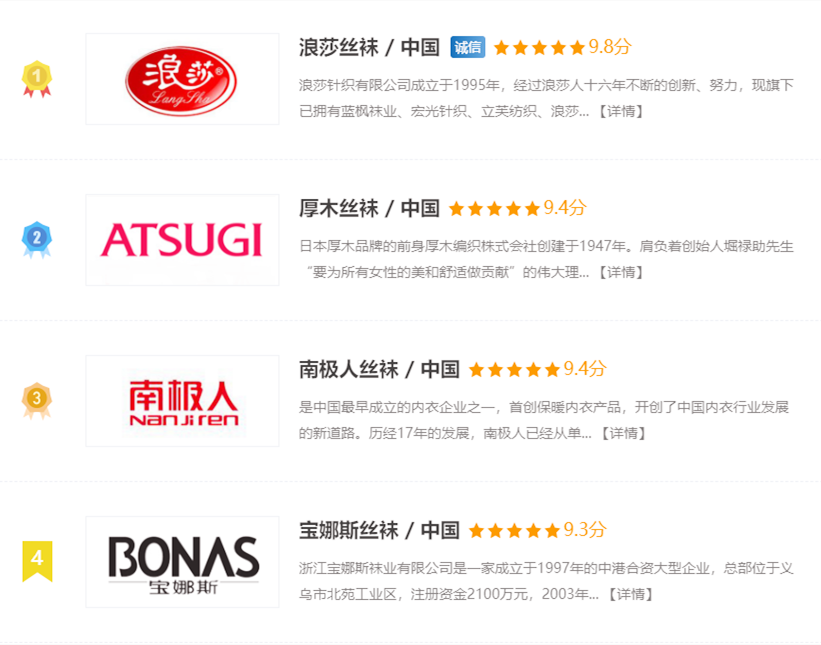Tap the 宝娜斯丝袜 / 中国 brand title
The image size is (821, 645).
click(x=379, y=530)
